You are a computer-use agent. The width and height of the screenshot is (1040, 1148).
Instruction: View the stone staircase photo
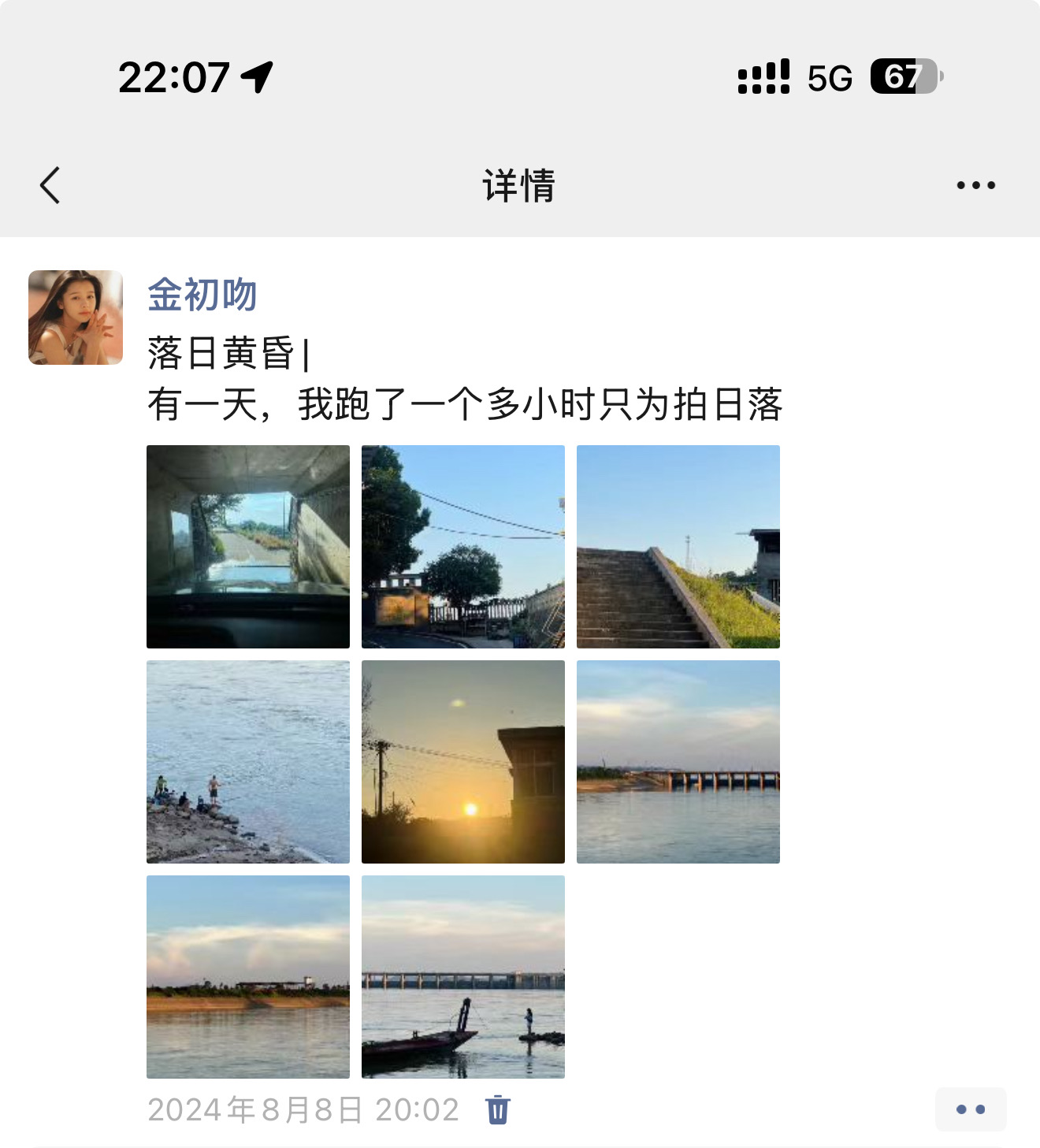(x=678, y=547)
